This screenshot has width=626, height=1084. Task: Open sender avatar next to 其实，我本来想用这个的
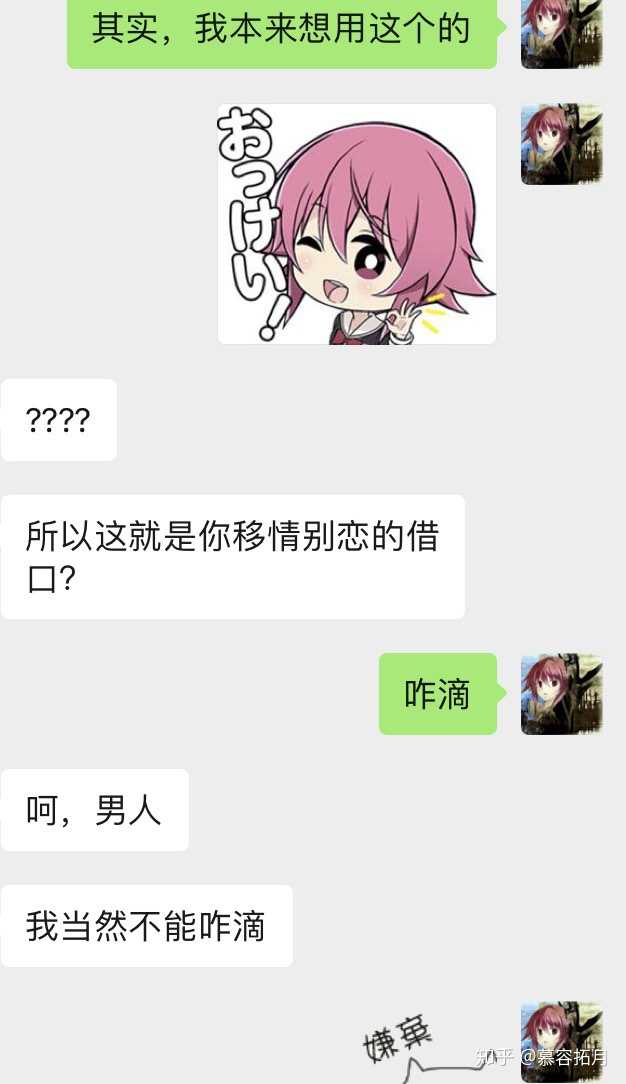coord(561,32)
